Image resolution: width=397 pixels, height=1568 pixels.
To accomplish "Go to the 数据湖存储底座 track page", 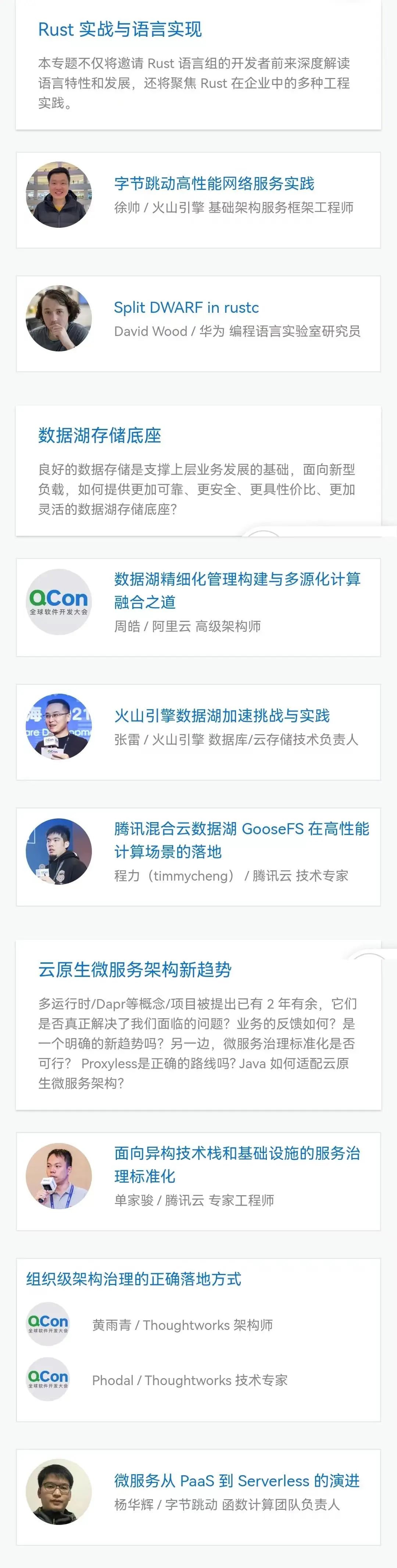I will [x=100, y=435].
